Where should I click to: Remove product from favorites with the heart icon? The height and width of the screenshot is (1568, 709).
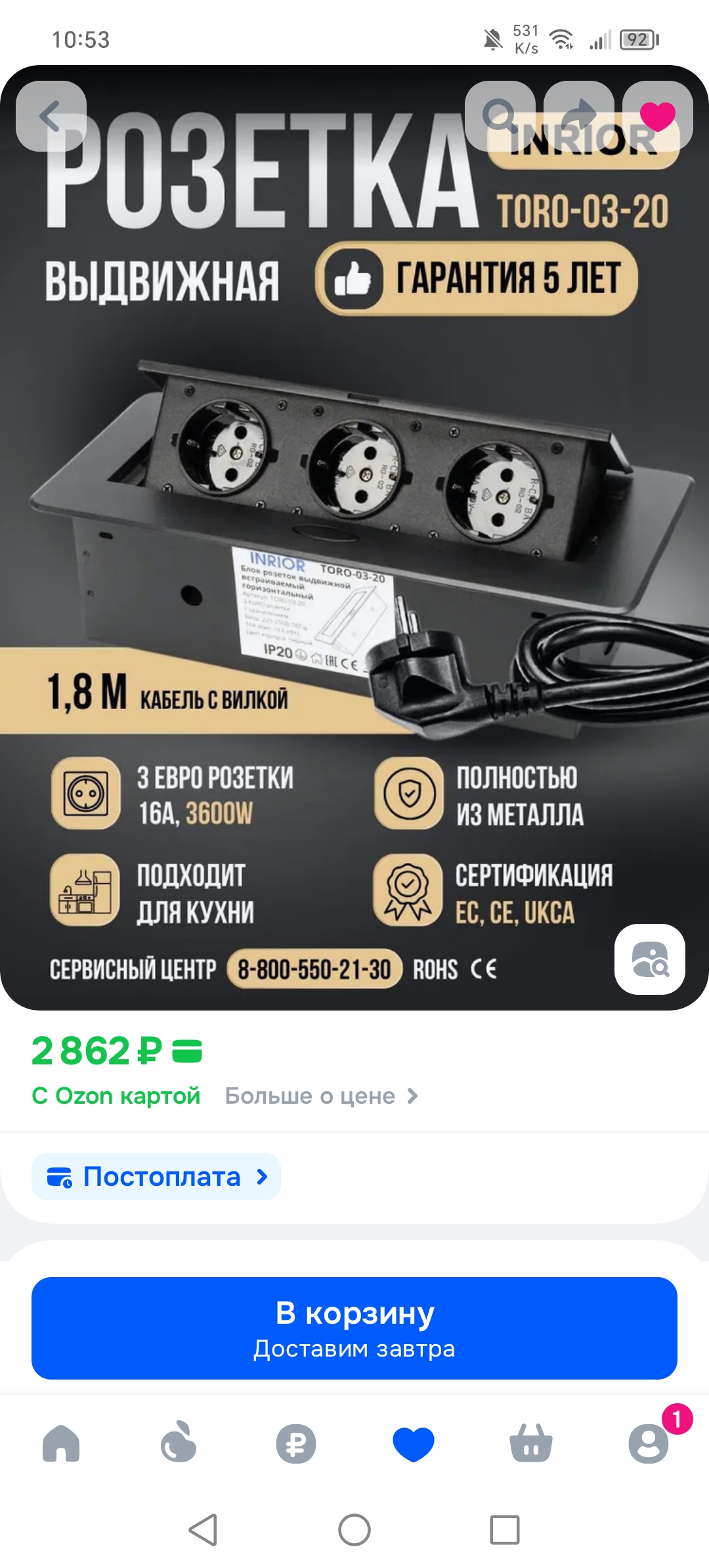tap(657, 116)
